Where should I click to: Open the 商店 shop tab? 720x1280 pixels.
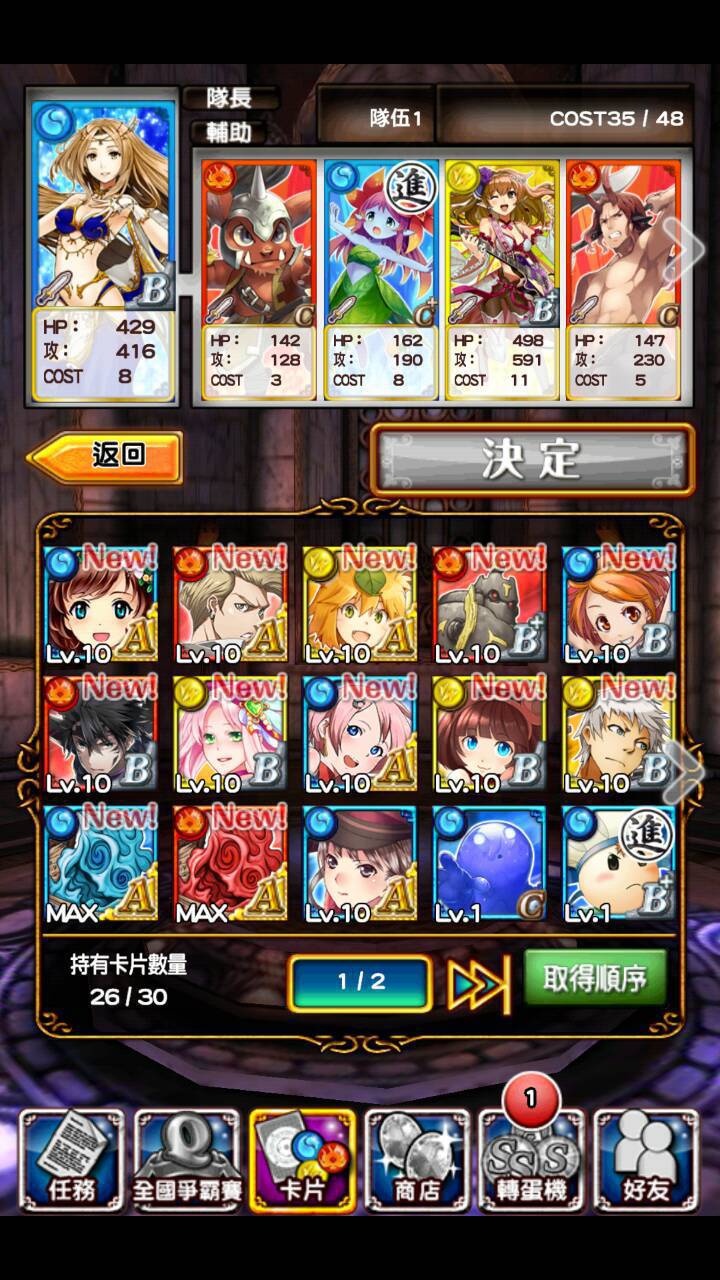pos(417,1160)
